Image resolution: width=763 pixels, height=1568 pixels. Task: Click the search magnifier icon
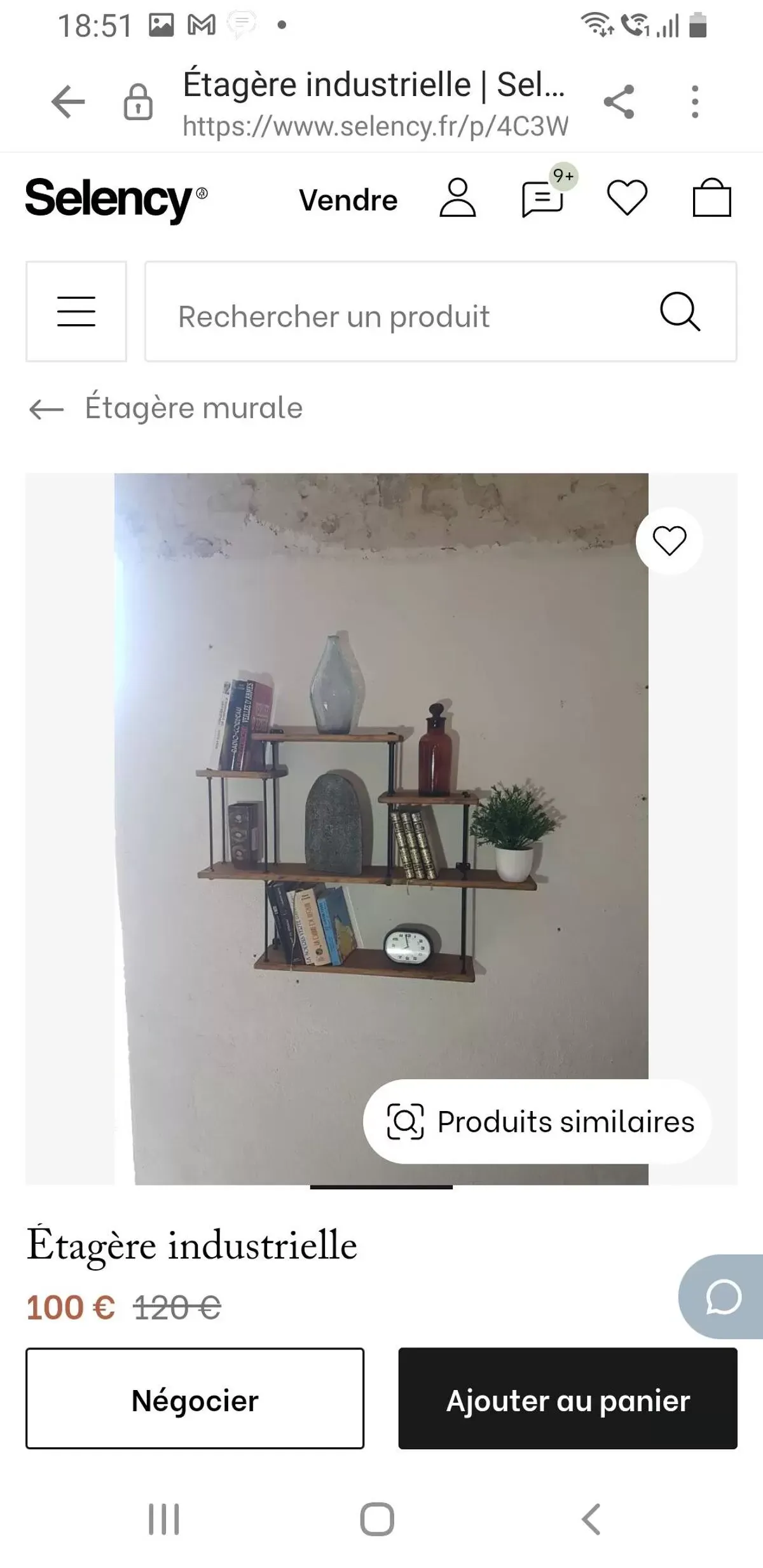682,313
